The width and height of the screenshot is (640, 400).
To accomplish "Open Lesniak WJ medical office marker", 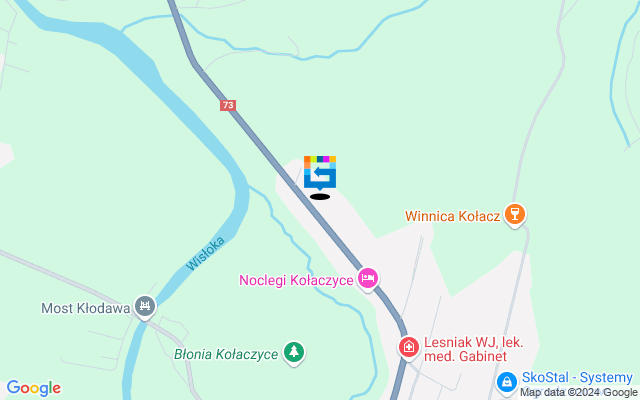I will click(409, 348).
